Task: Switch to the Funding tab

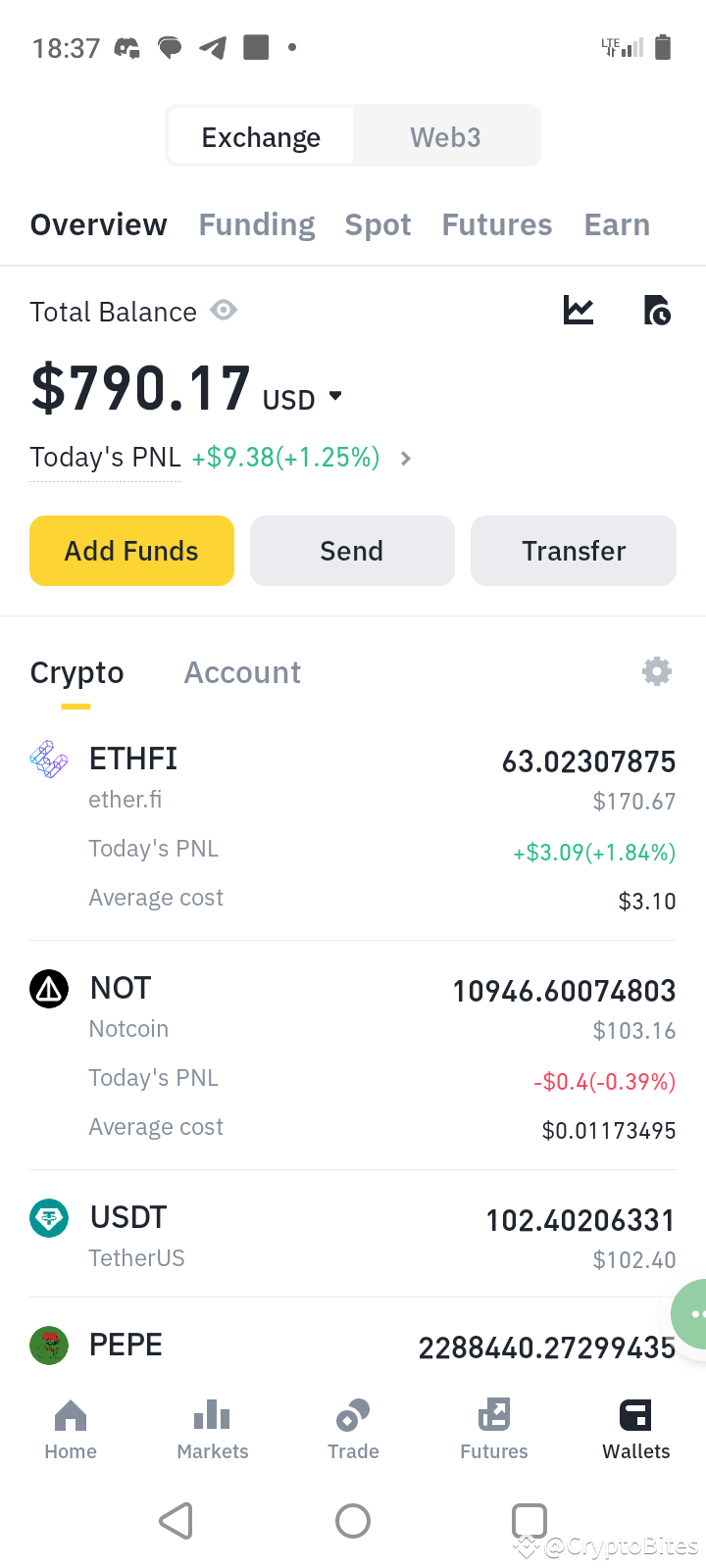Action: tap(257, 225)
